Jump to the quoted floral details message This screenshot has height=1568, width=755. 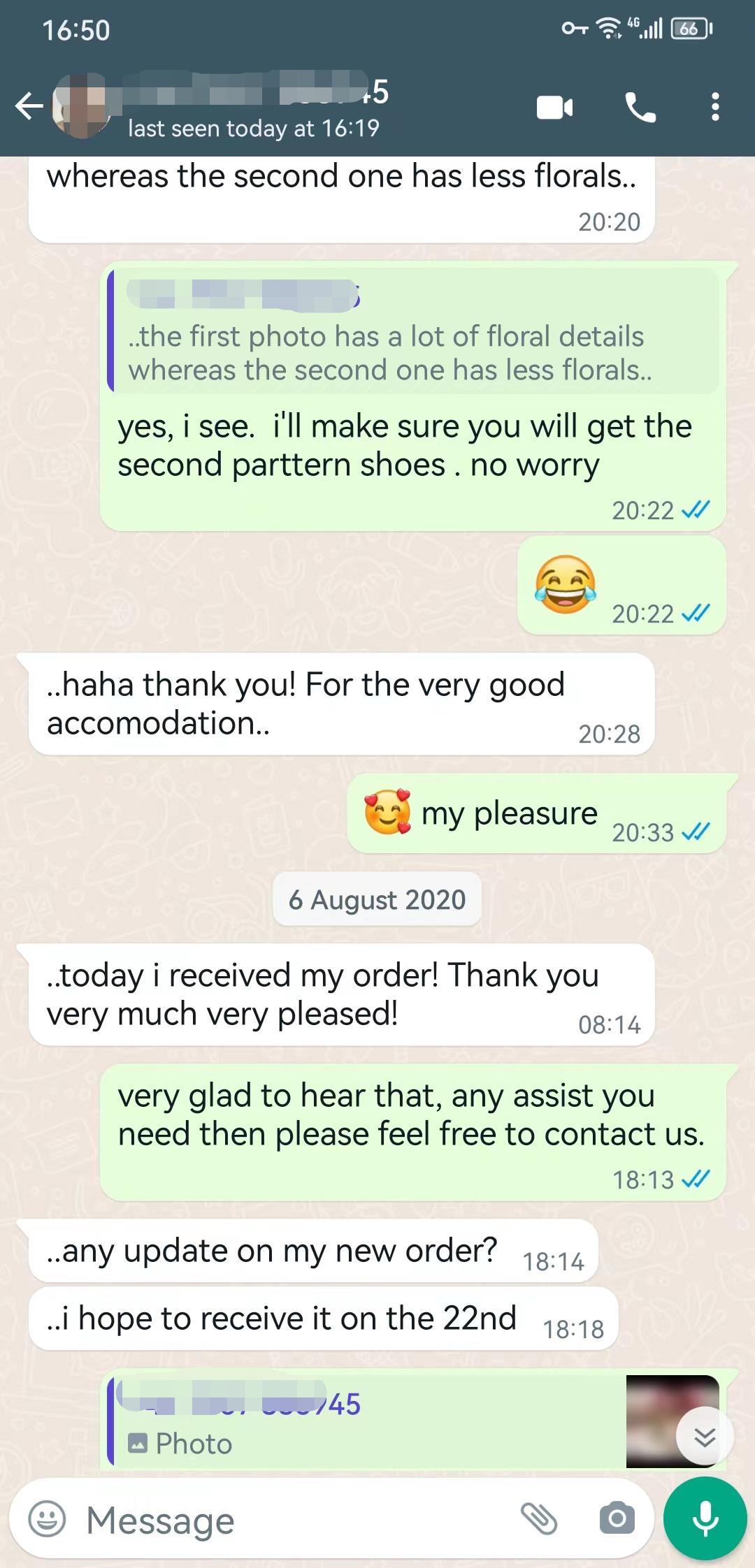[x=413, y=331]
